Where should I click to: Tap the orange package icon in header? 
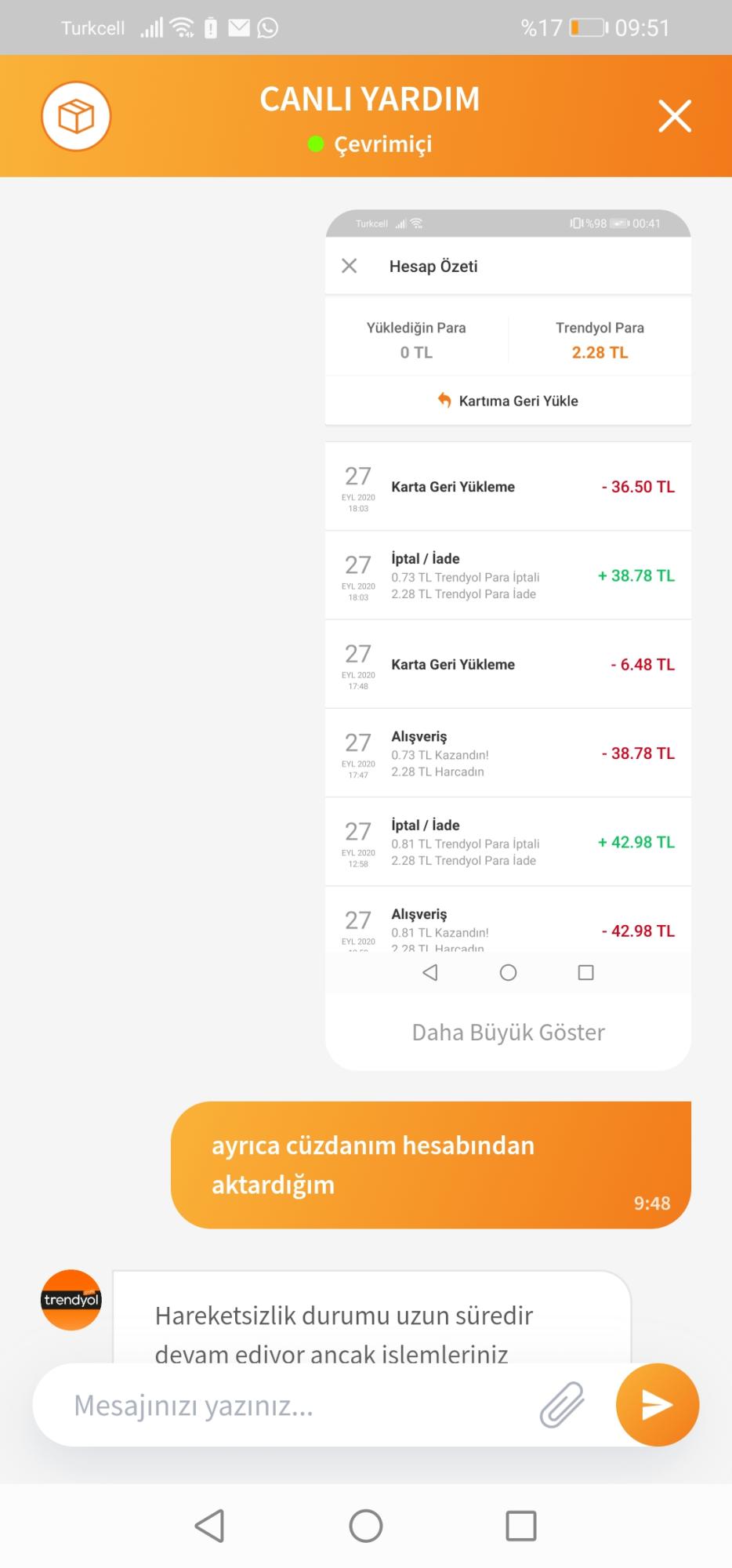76,116
